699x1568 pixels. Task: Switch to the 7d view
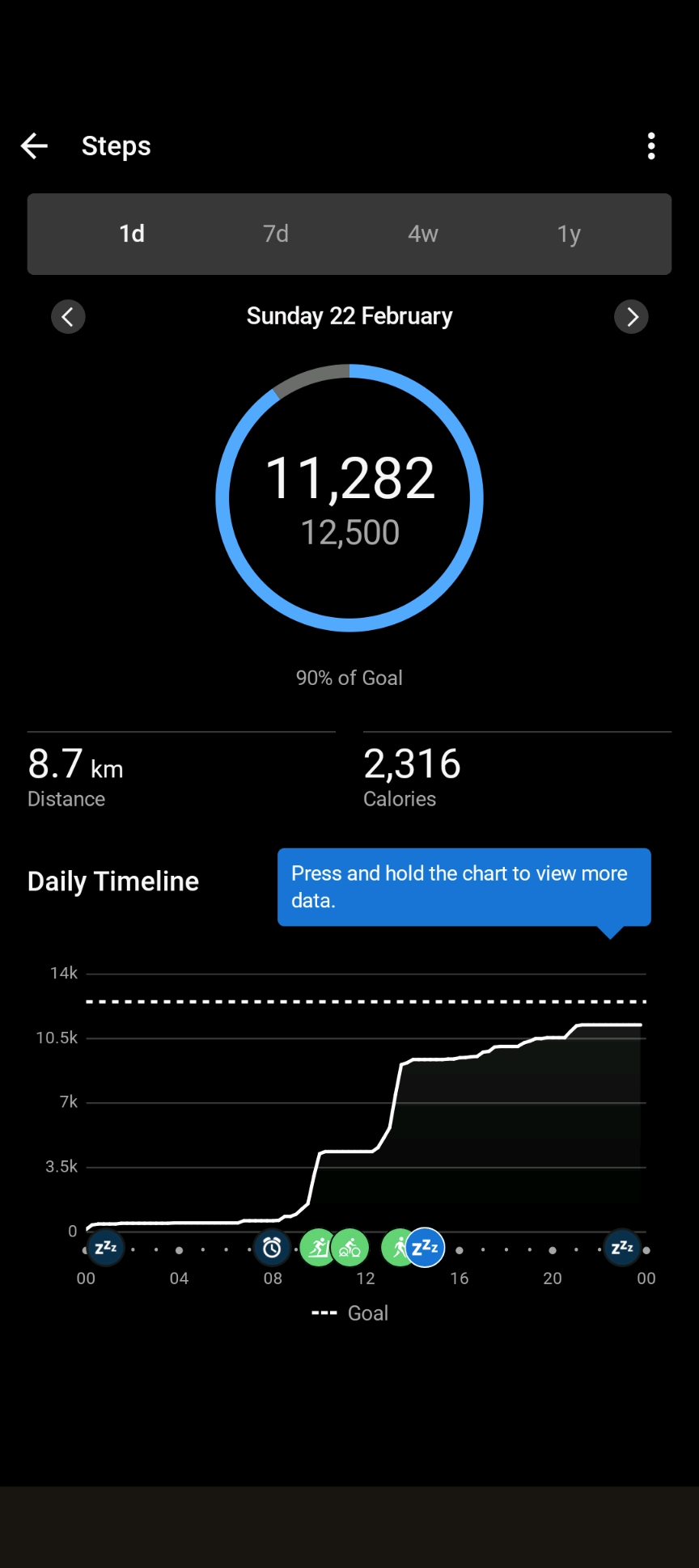pyautogui.click(x=276, y=234)
